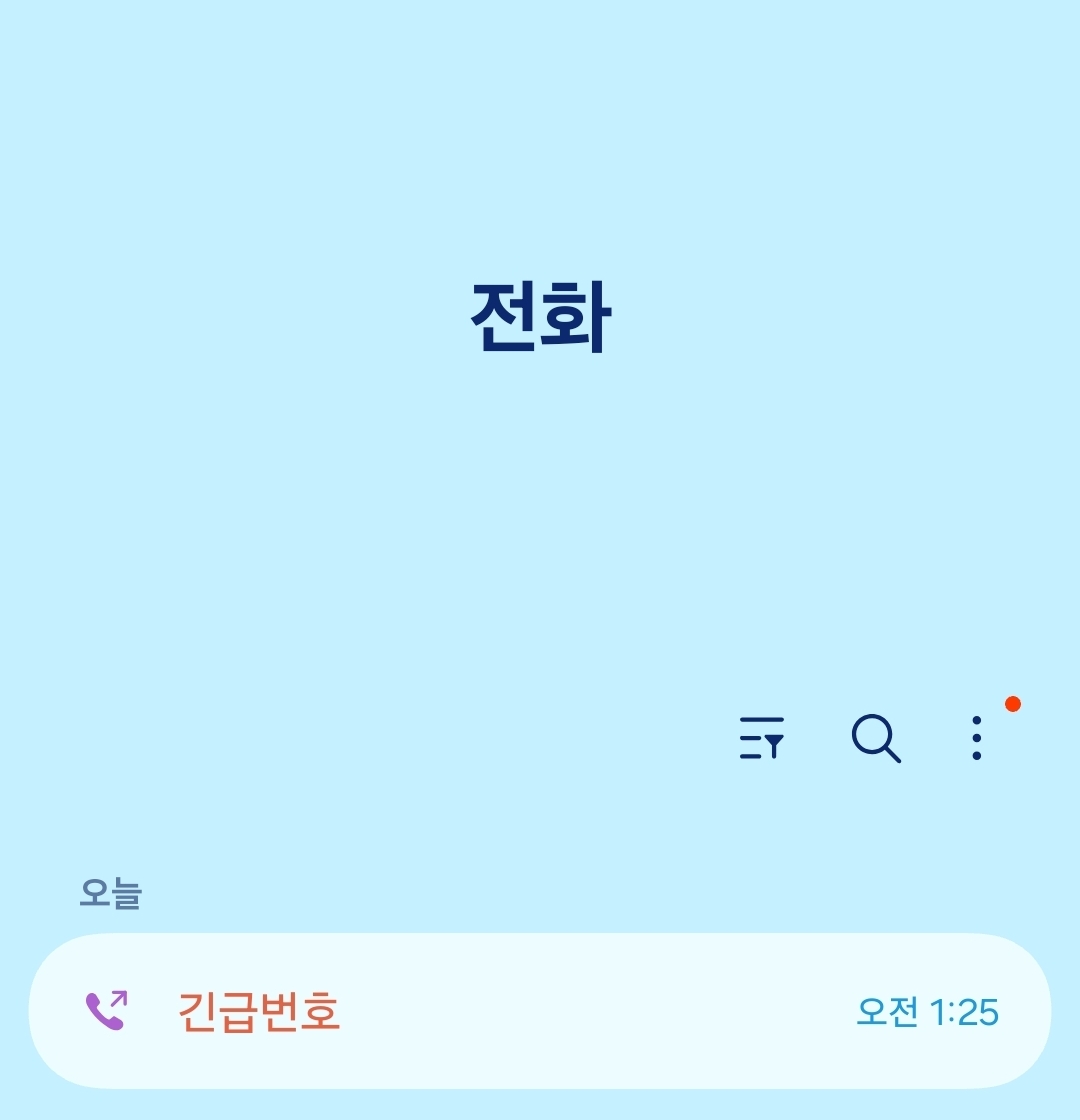Open the 긴급번호 call entry

pyautogui.click(x=540, y=1011)
